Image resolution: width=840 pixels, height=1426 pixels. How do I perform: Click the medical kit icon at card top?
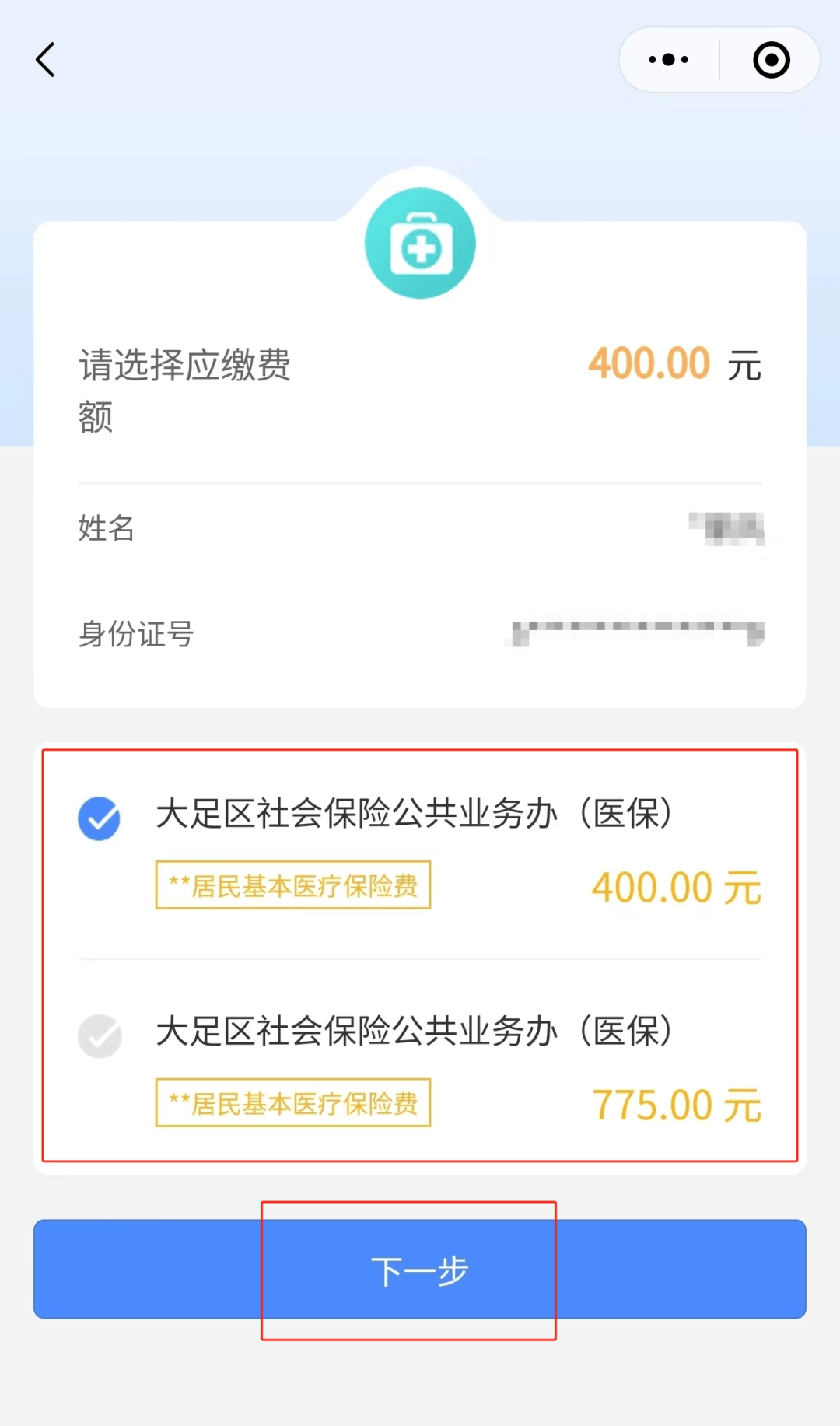coord(420,243)
